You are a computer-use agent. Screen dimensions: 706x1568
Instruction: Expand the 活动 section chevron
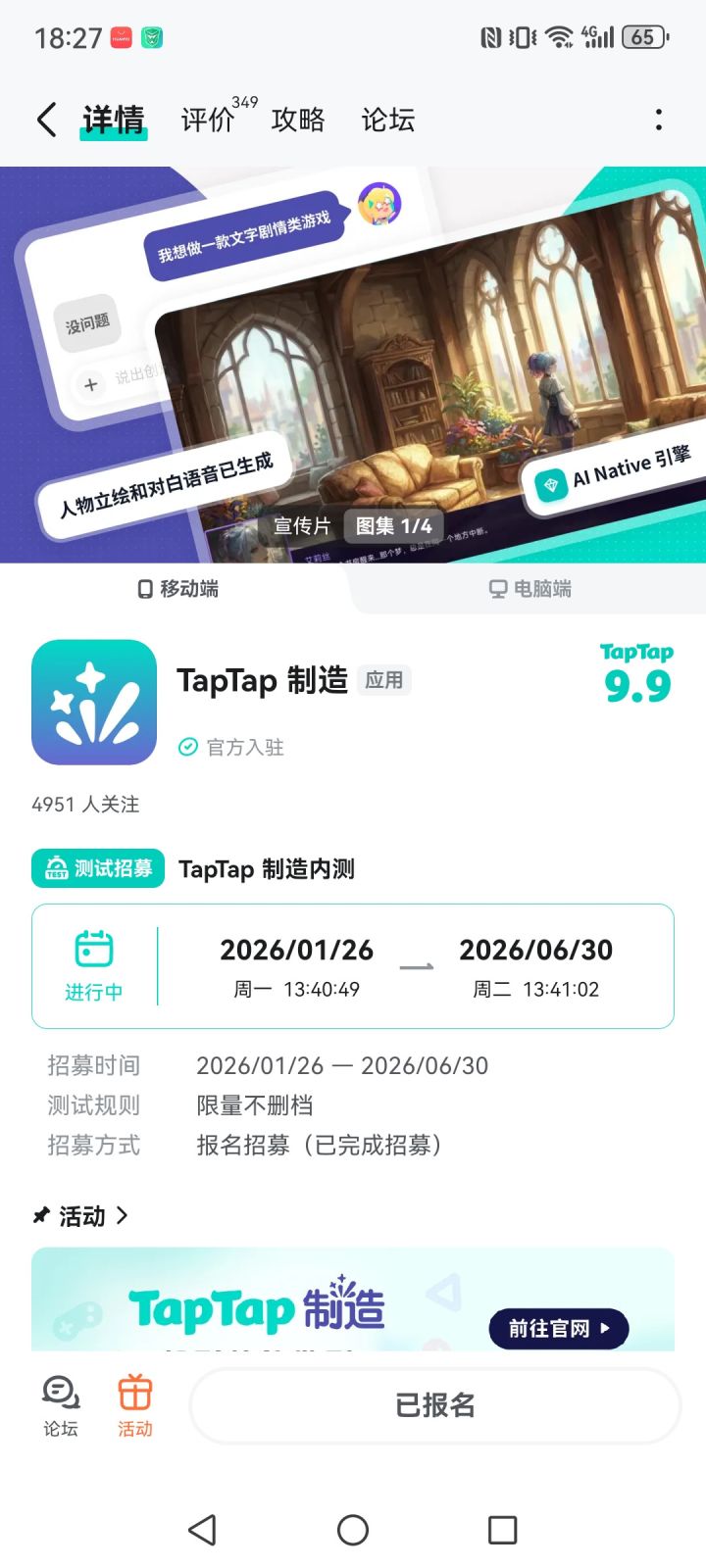point(123,1216)
